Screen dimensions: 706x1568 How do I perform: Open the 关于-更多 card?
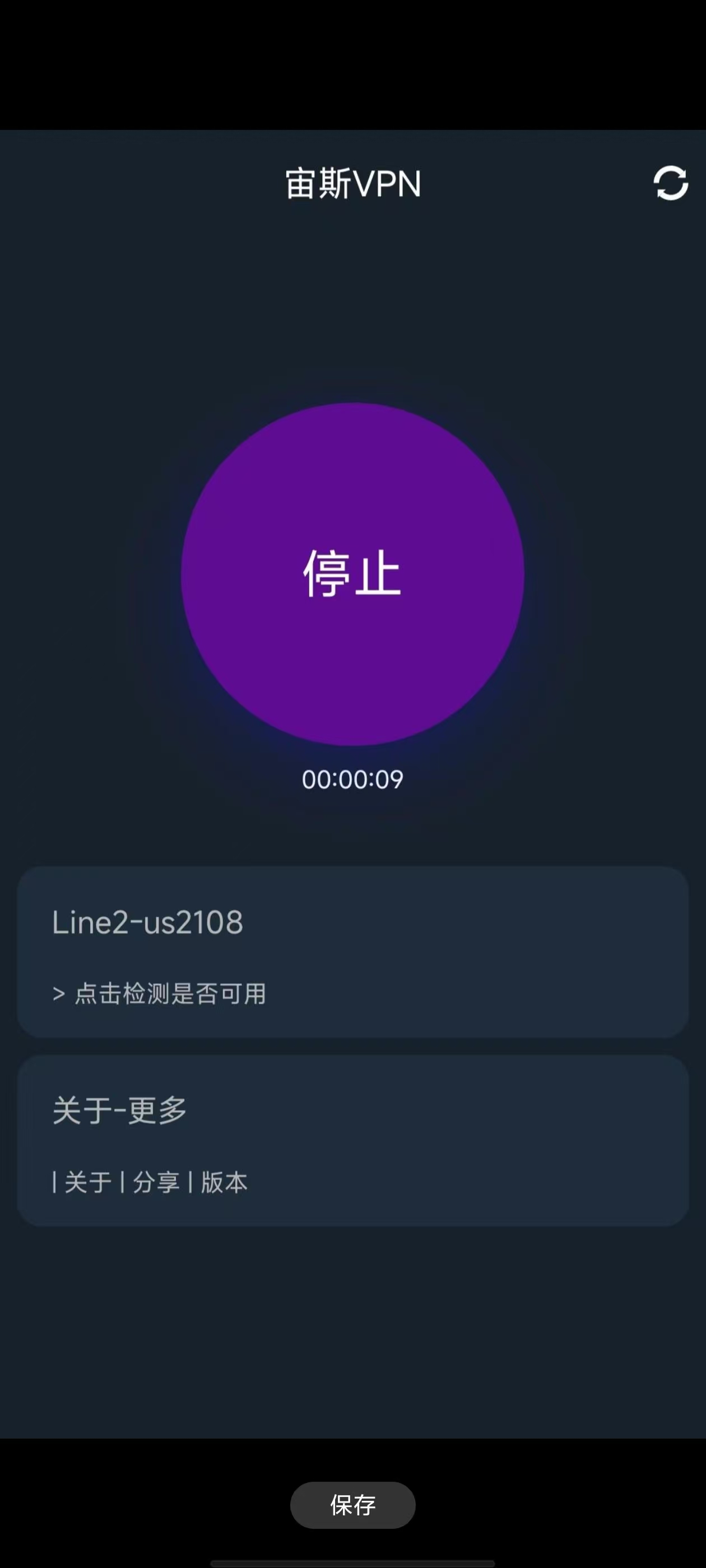coord(352,1140)
